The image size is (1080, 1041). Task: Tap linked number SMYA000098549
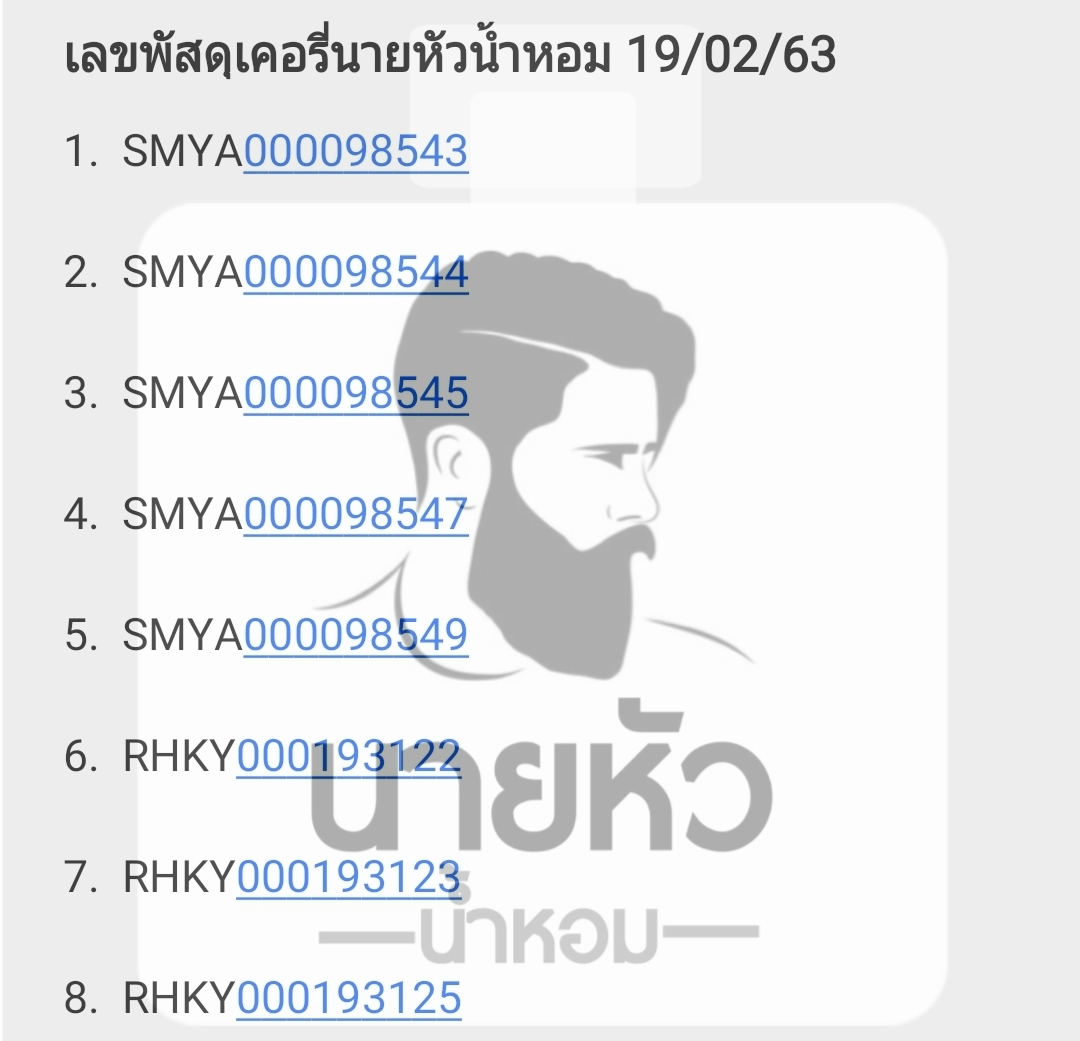click(355, 636)
